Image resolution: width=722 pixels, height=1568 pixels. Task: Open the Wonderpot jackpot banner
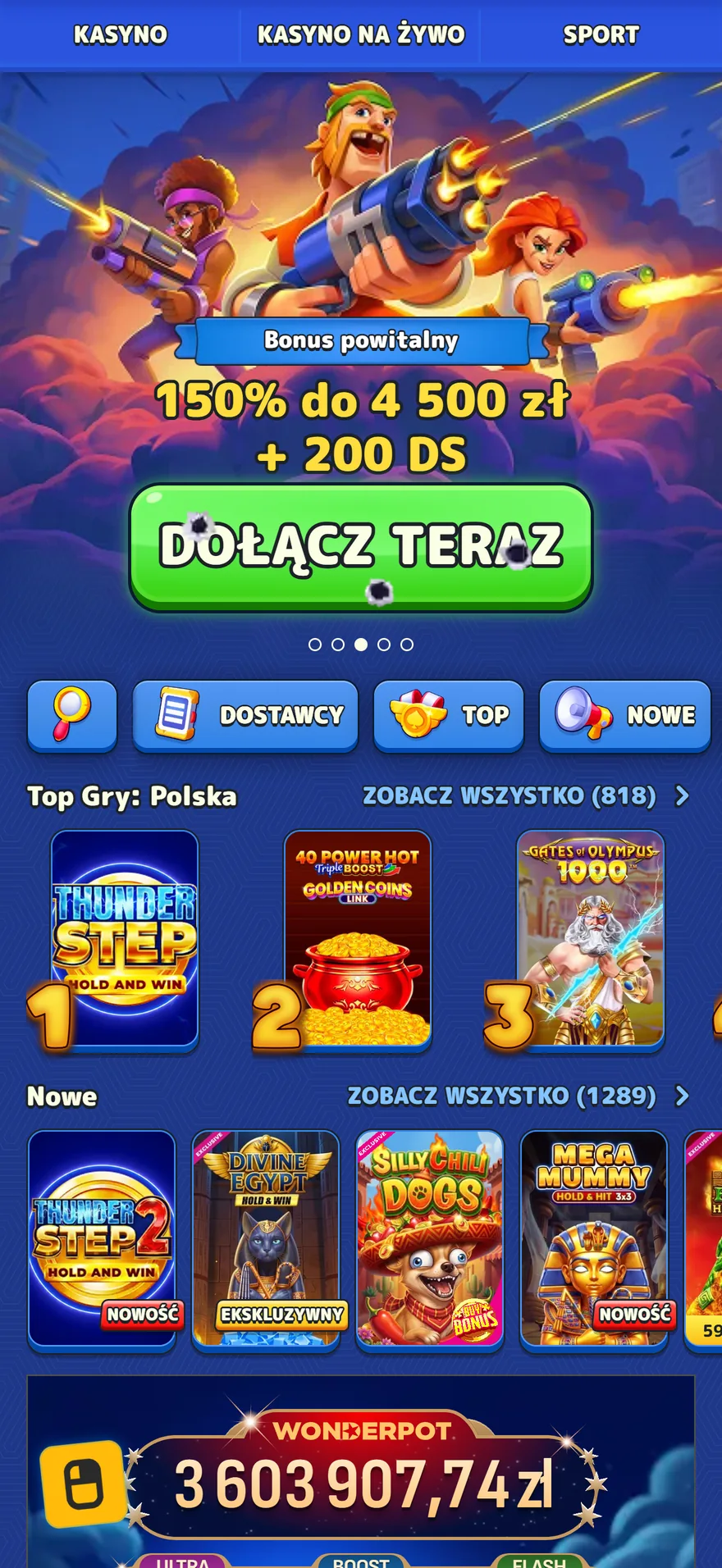pyautogui.click(x=361, y=1471)
